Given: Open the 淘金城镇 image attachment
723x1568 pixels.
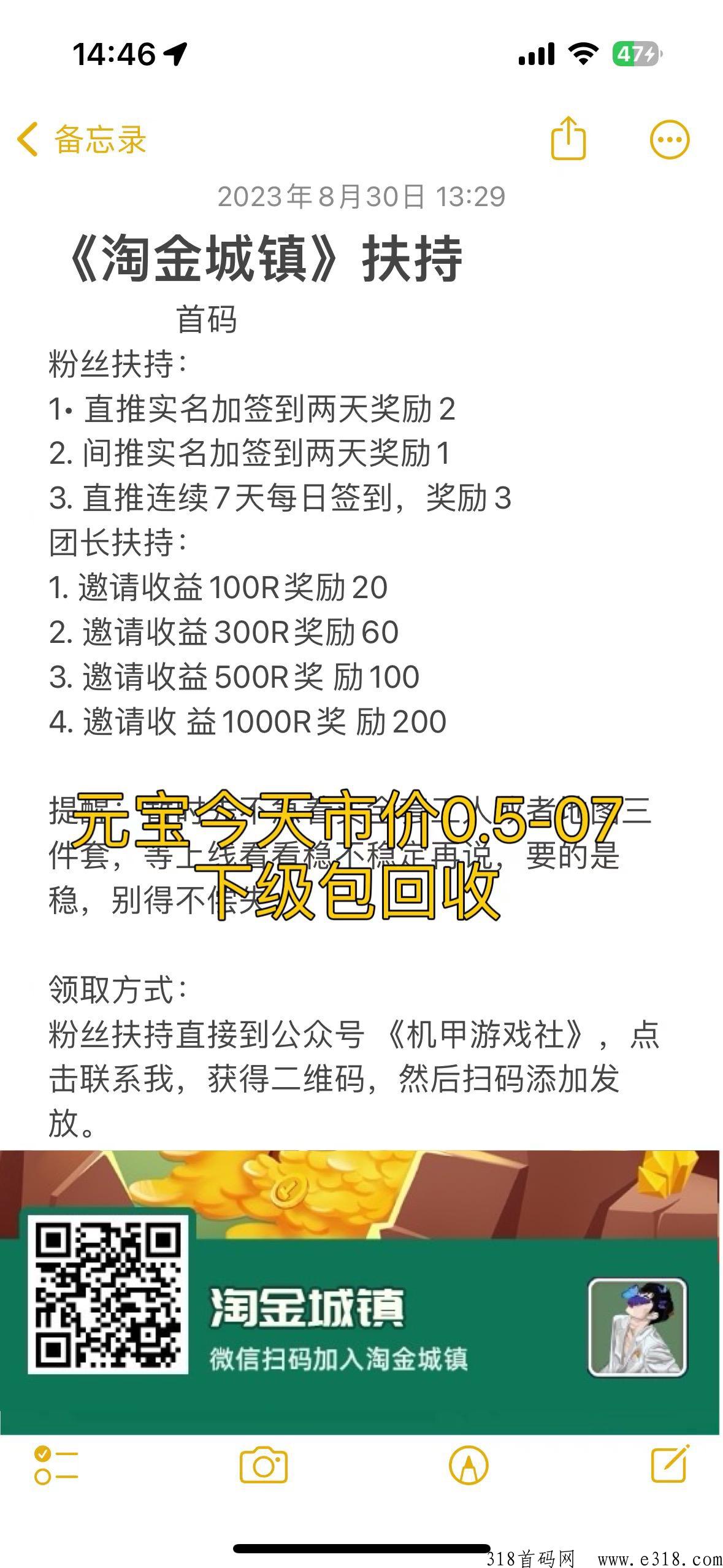Looking at the screenshot, I should (359, 1293).
